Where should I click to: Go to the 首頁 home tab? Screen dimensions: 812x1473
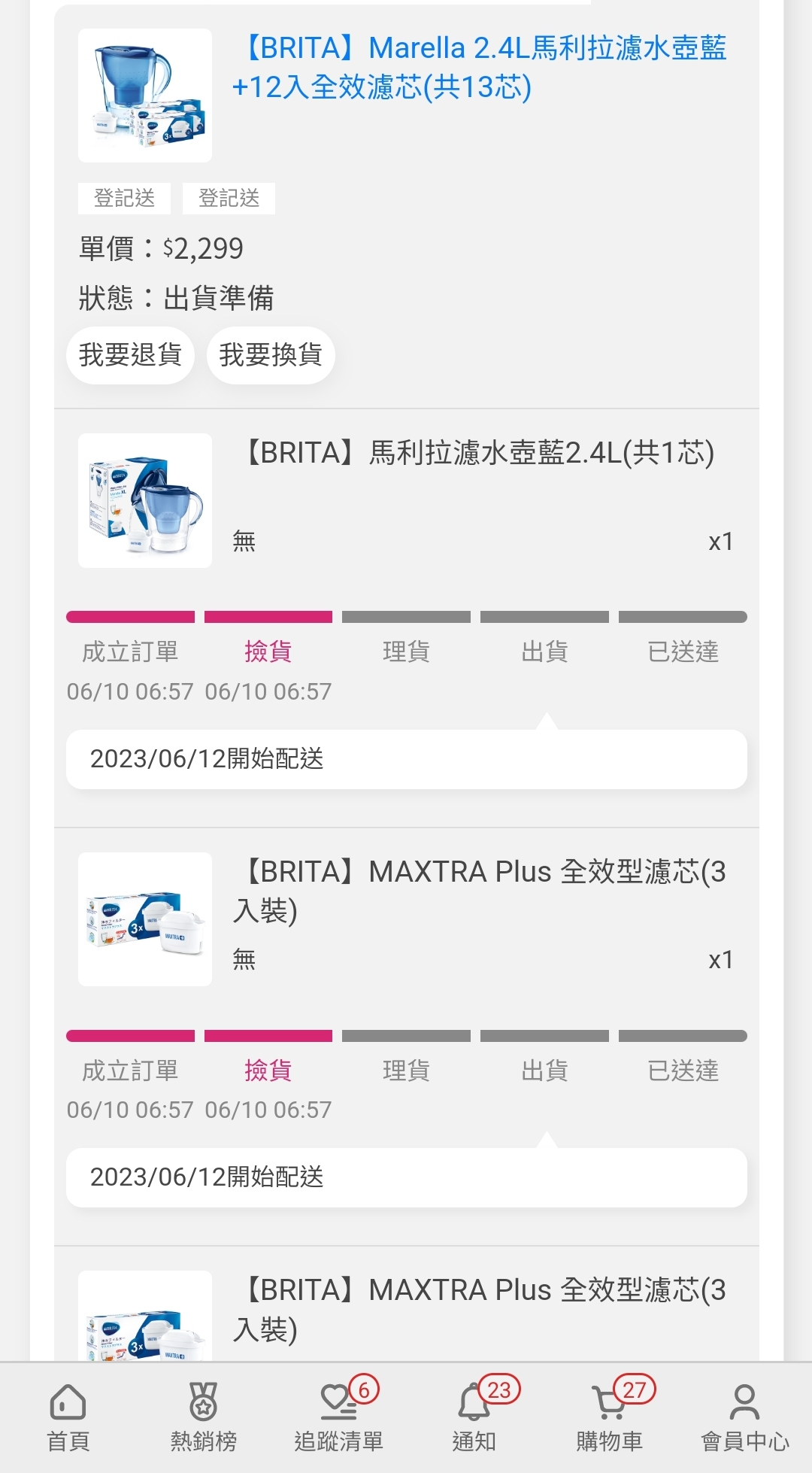[68, 1417]
